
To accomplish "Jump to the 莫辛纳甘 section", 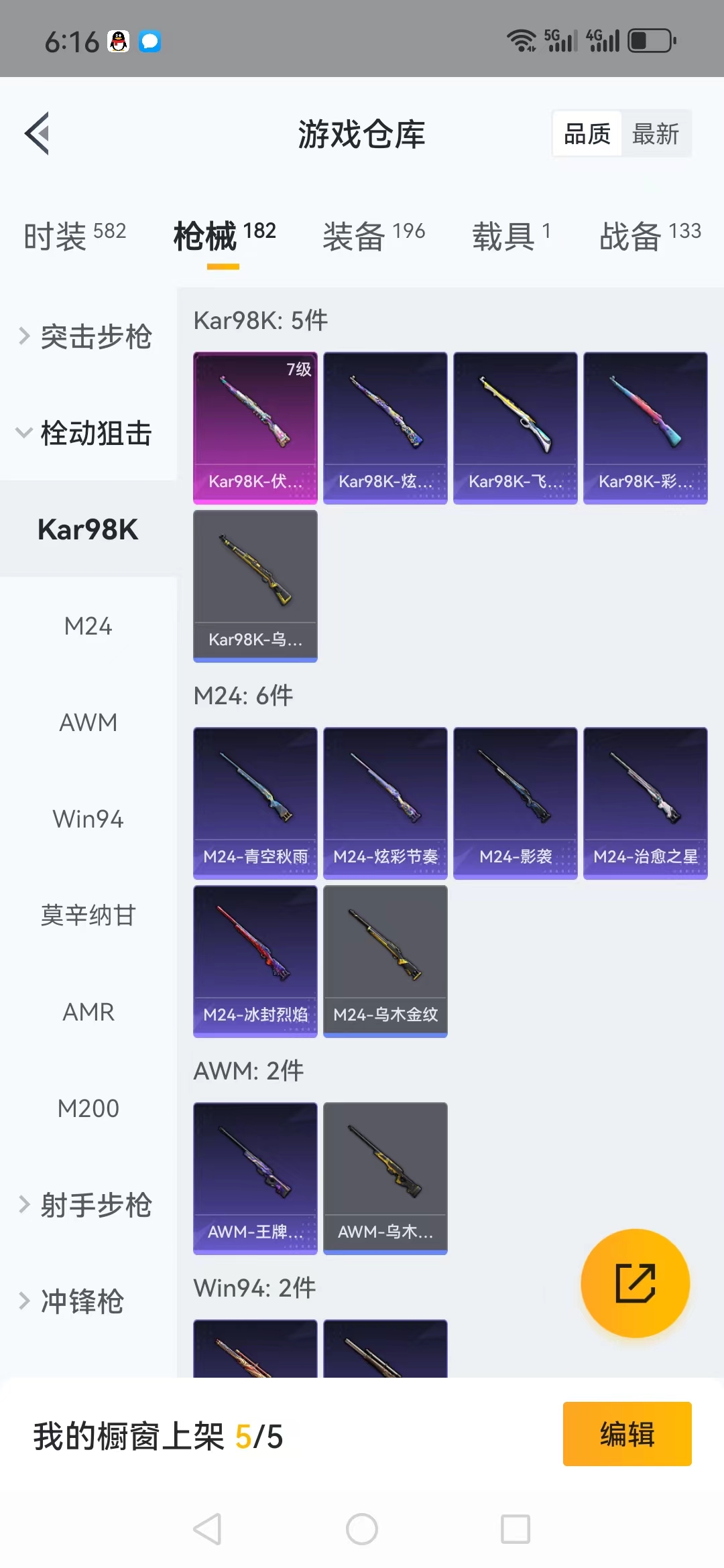I will tap(88, 915).
